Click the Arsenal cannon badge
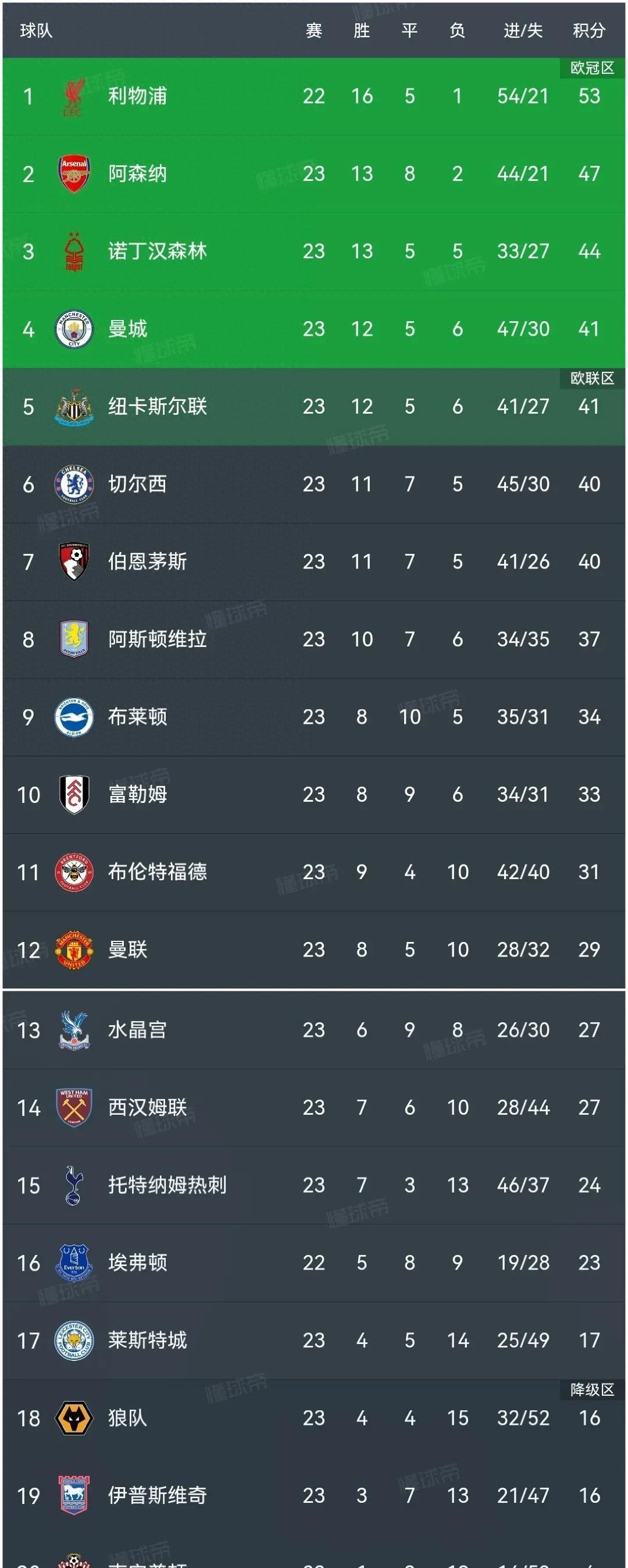The width and height of the screenshot is (628, 1568). (x=73, y=173)
